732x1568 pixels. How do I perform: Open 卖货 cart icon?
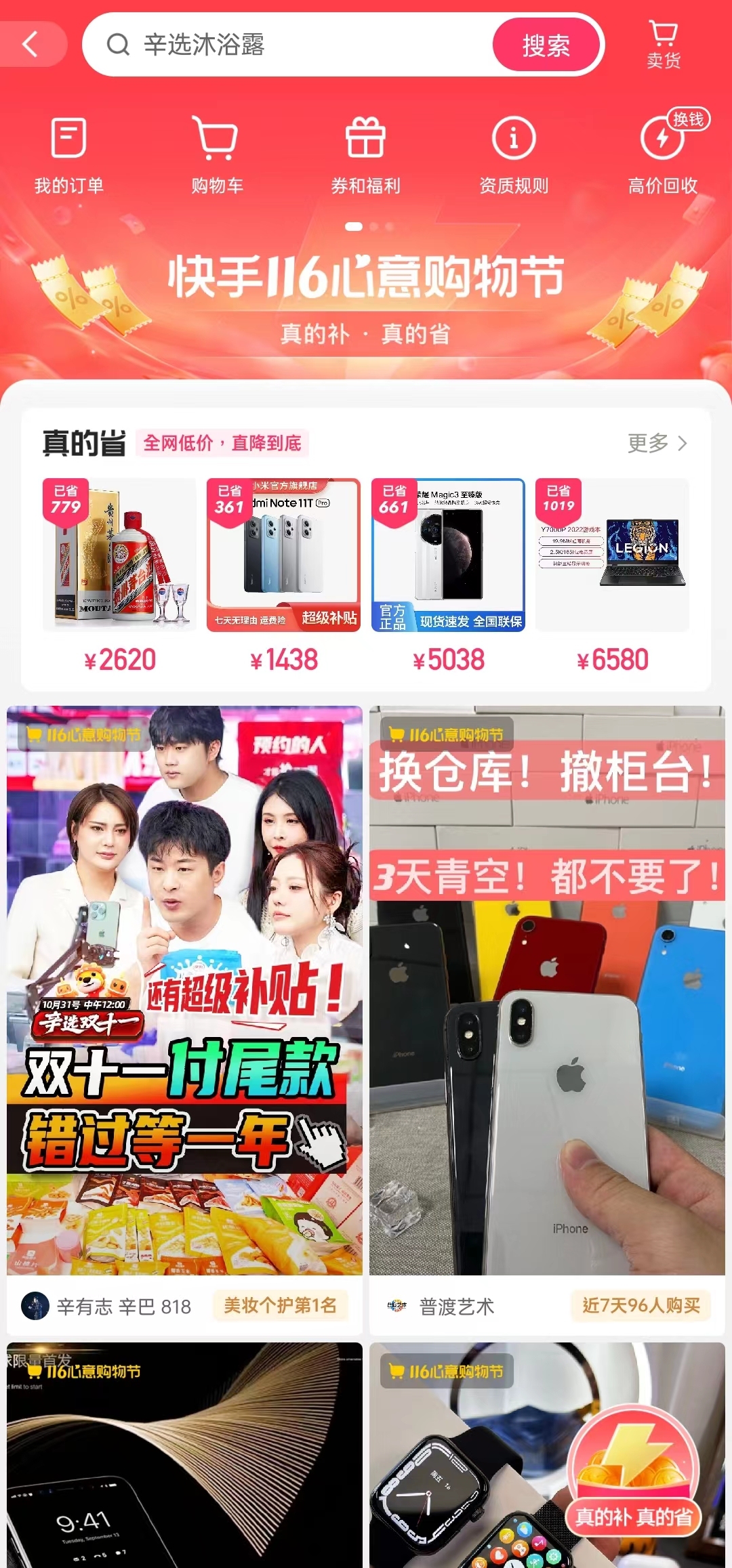[x=663, y=45]
